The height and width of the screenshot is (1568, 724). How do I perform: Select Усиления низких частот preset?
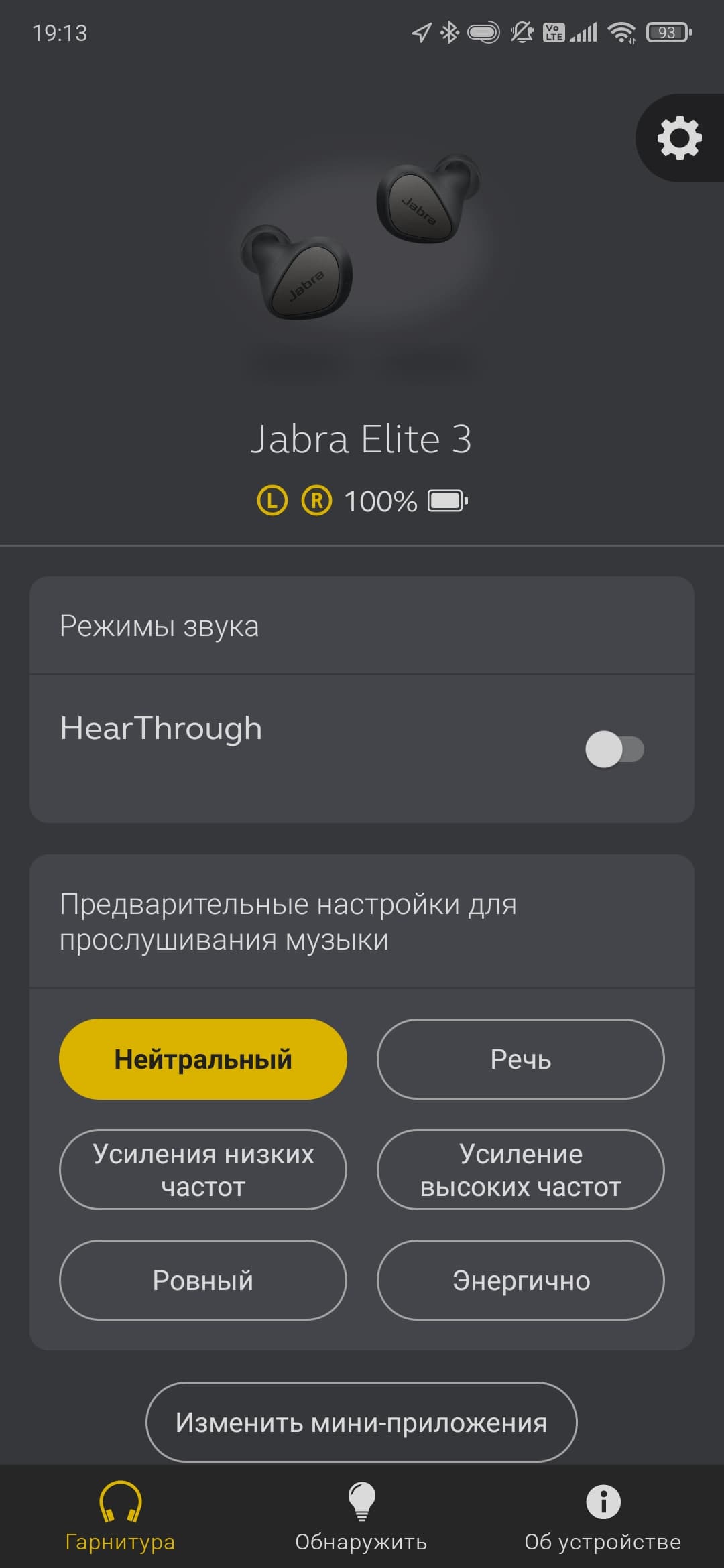click(203, 1170)
